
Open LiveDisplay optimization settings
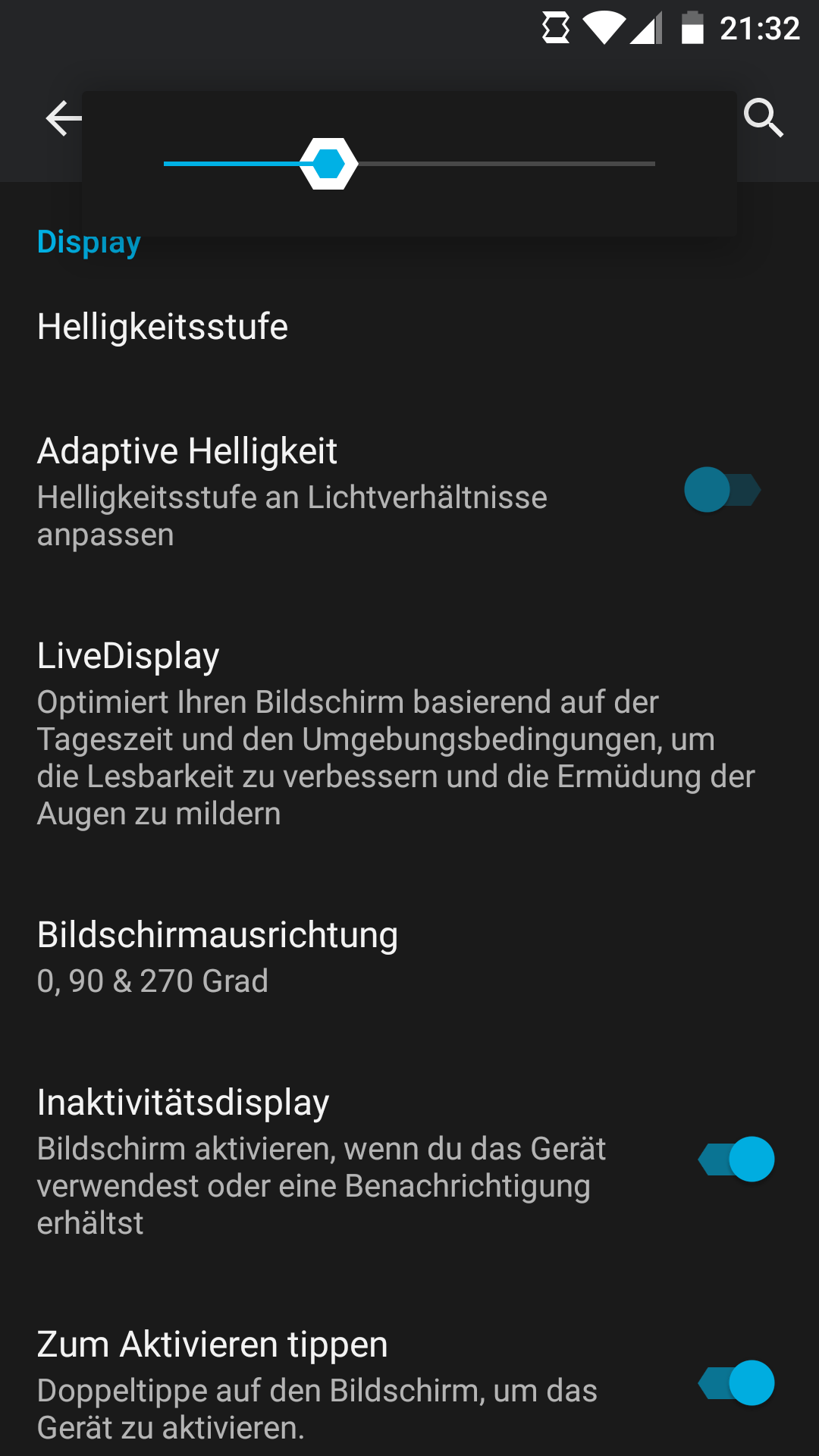[127, 654]
